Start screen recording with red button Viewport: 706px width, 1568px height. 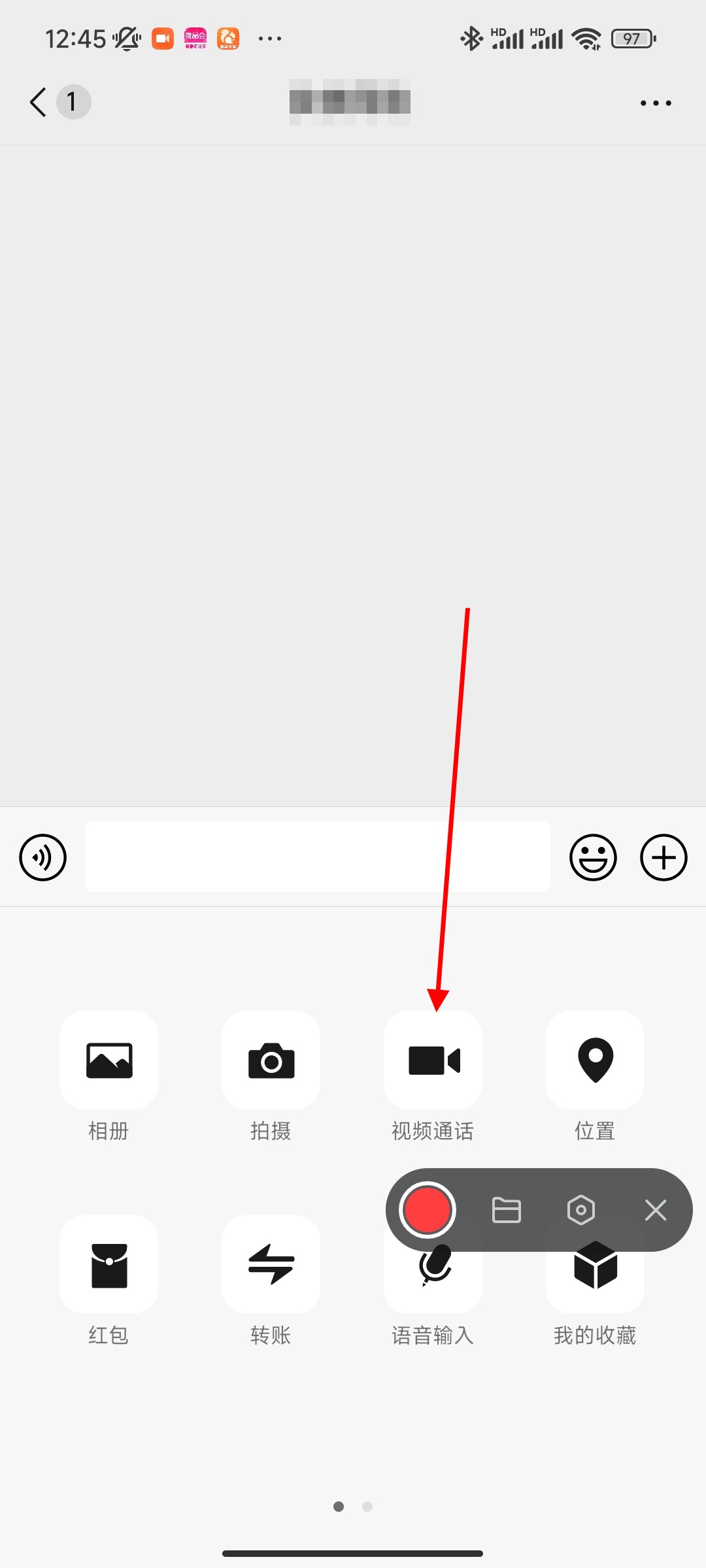click(x=428, y=1210)
